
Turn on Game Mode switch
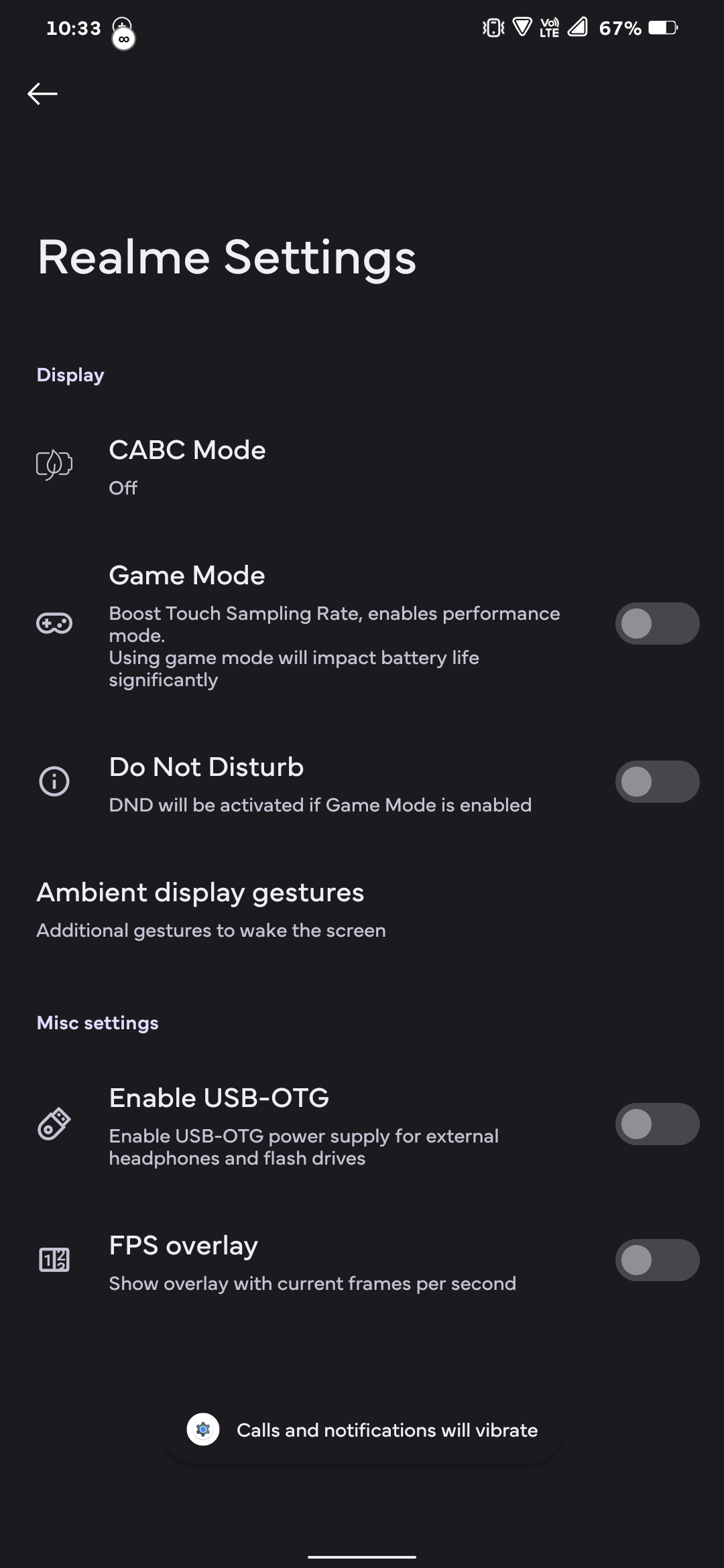pos(656,624)
